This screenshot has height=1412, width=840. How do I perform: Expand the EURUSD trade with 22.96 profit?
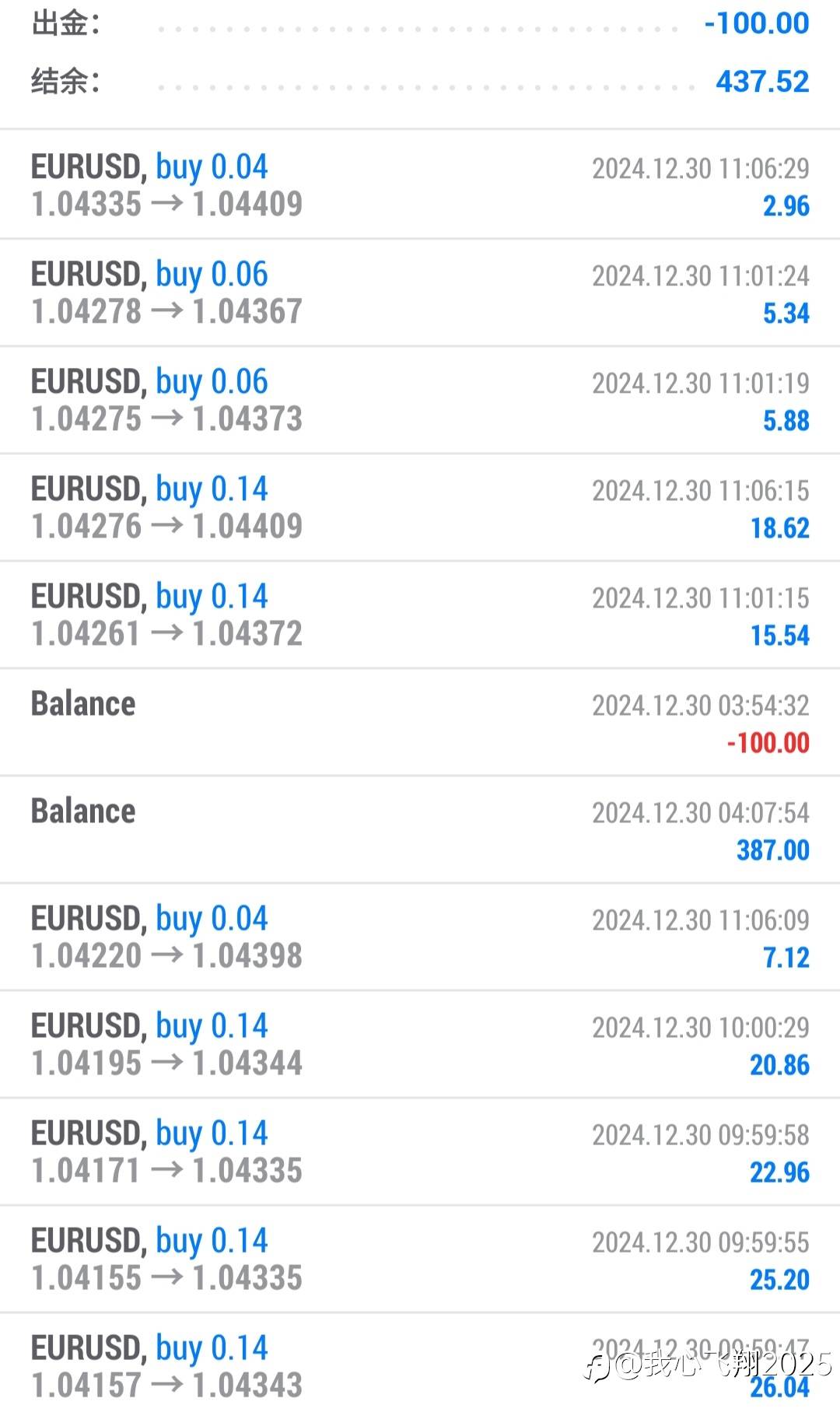click(x=420, y=1151)
